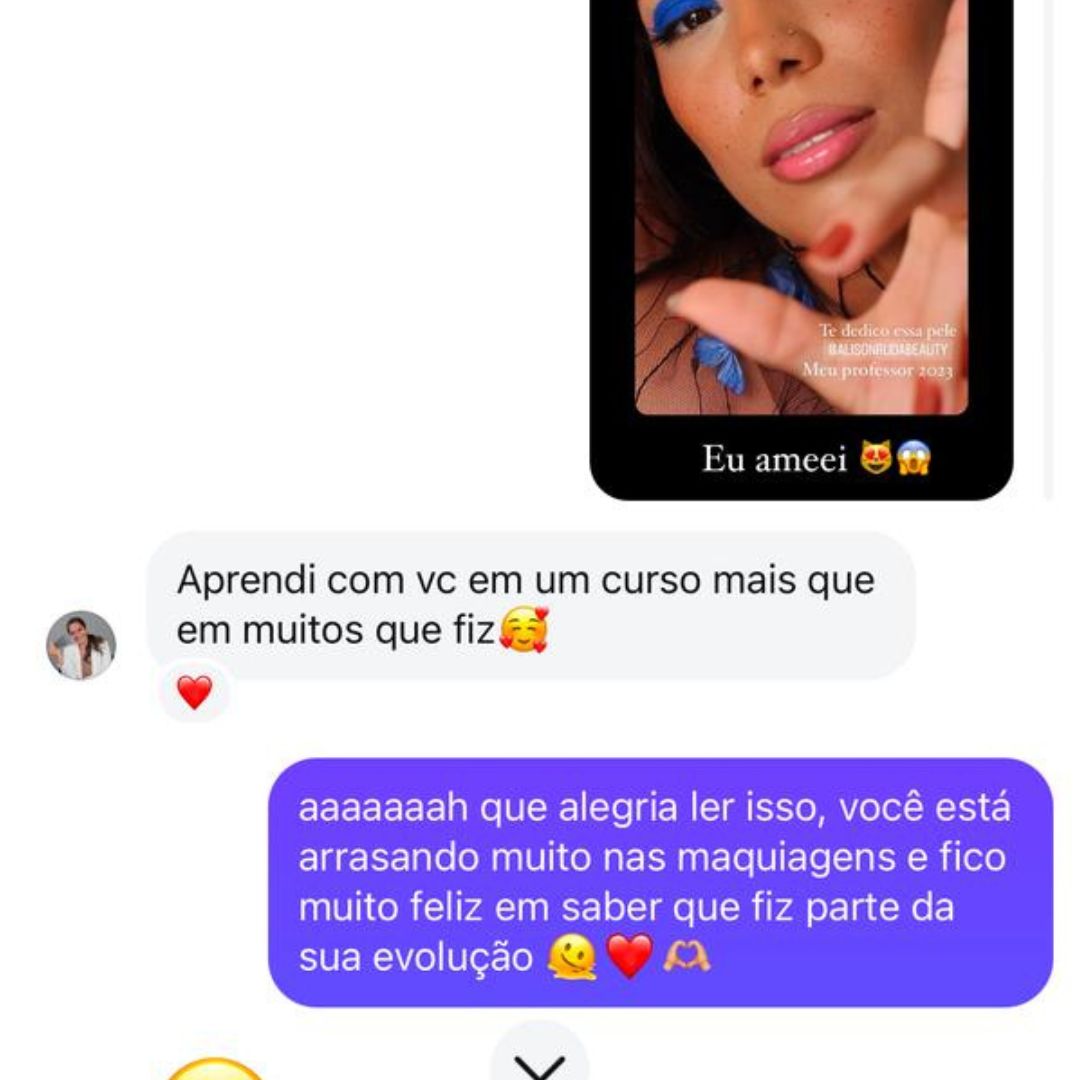
Task: View the heart reaction on "Aprendi com vc" message
Action: (x=194, y=692)
